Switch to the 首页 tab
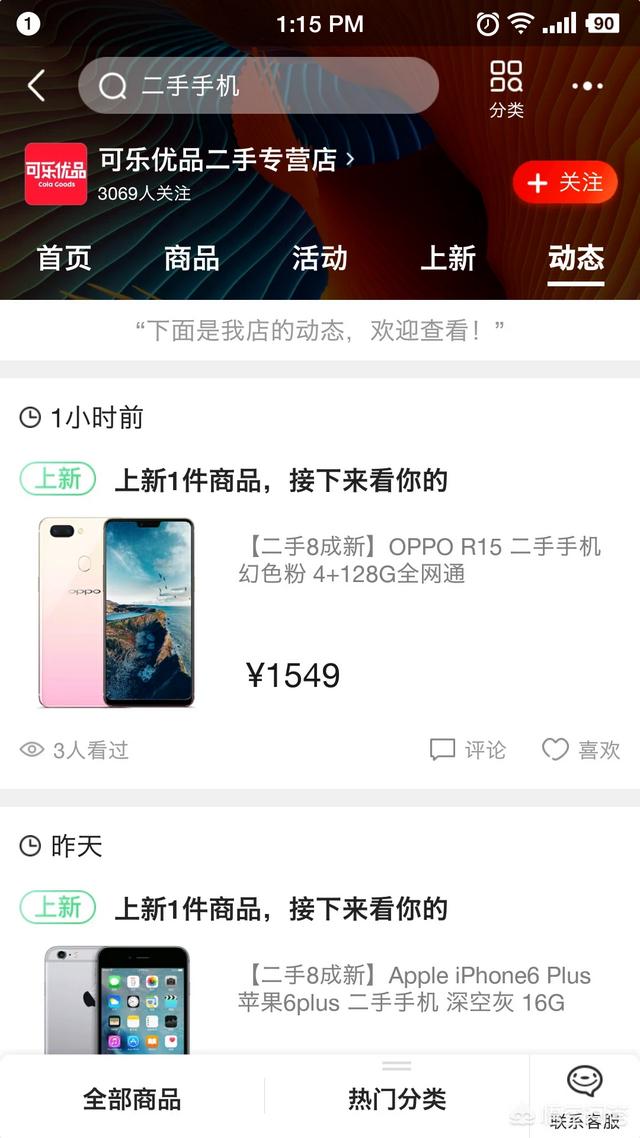 pyautogui.click(x=64, y=258)
